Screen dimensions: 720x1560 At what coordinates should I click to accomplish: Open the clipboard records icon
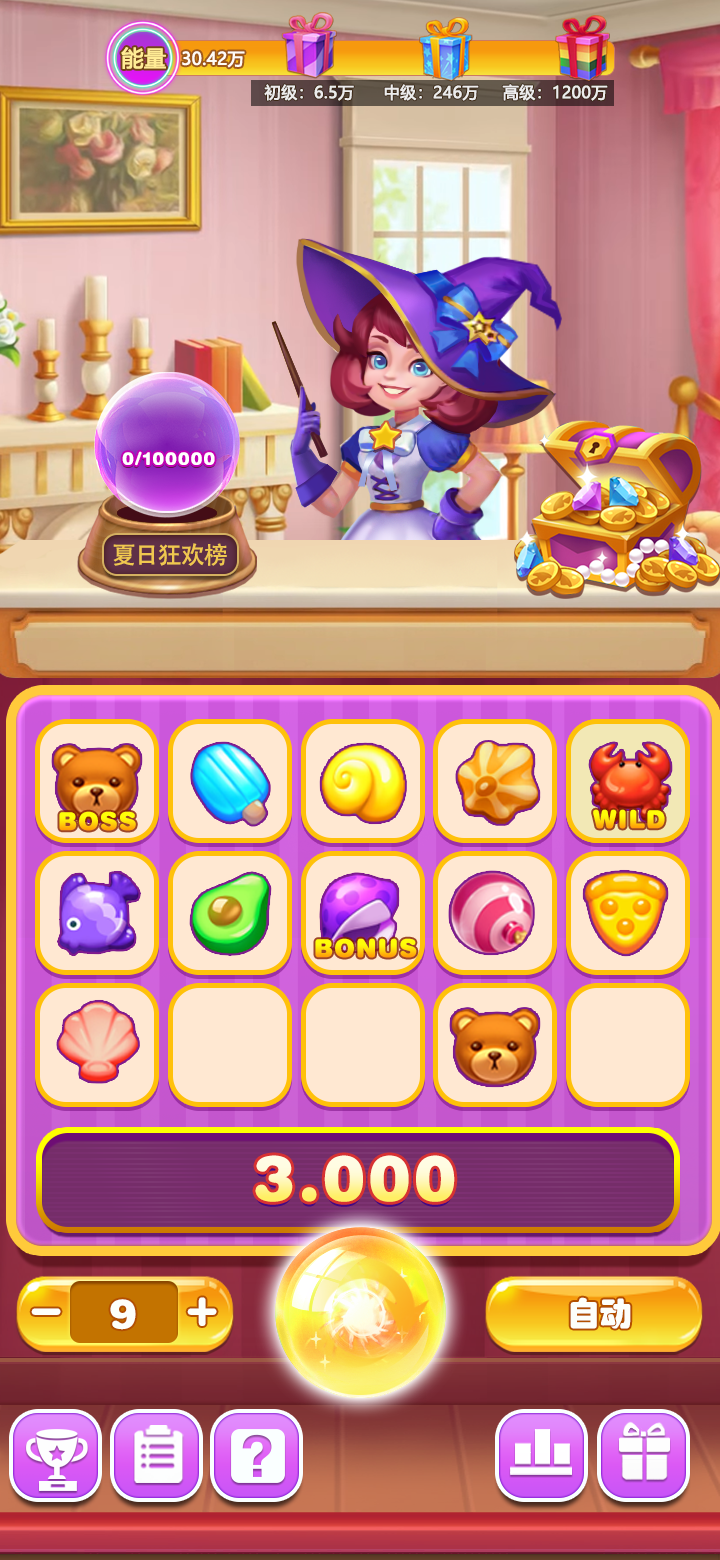156,1455
